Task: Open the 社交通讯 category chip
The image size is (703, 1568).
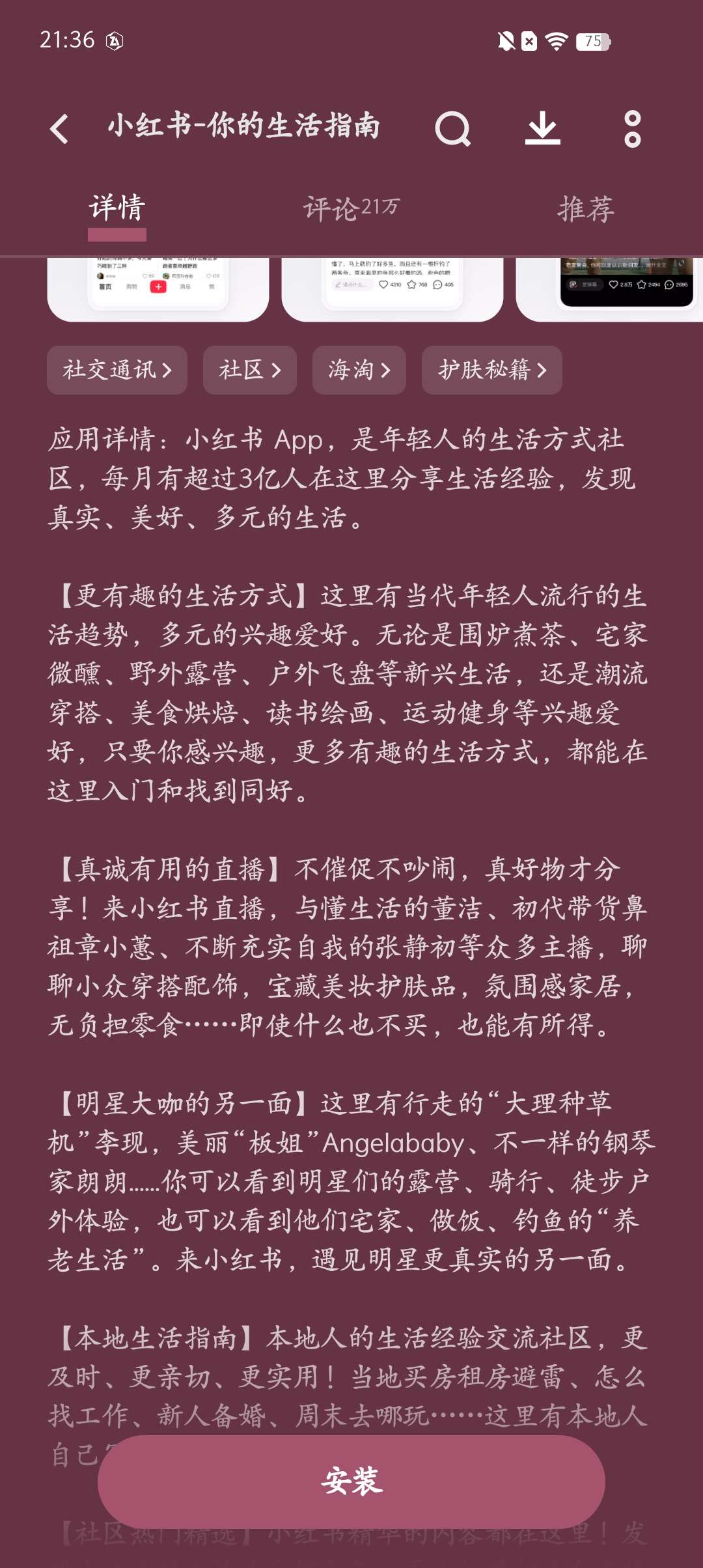Action: tap(117, 370)
